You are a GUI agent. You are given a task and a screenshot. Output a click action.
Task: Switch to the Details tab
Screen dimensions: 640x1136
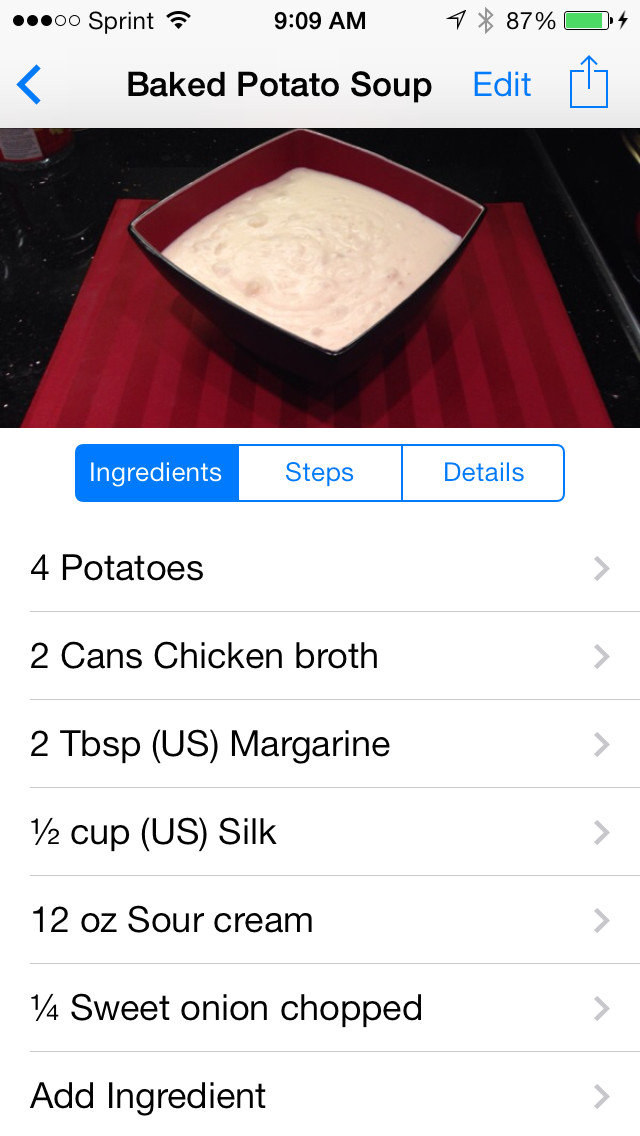point(484,473)
